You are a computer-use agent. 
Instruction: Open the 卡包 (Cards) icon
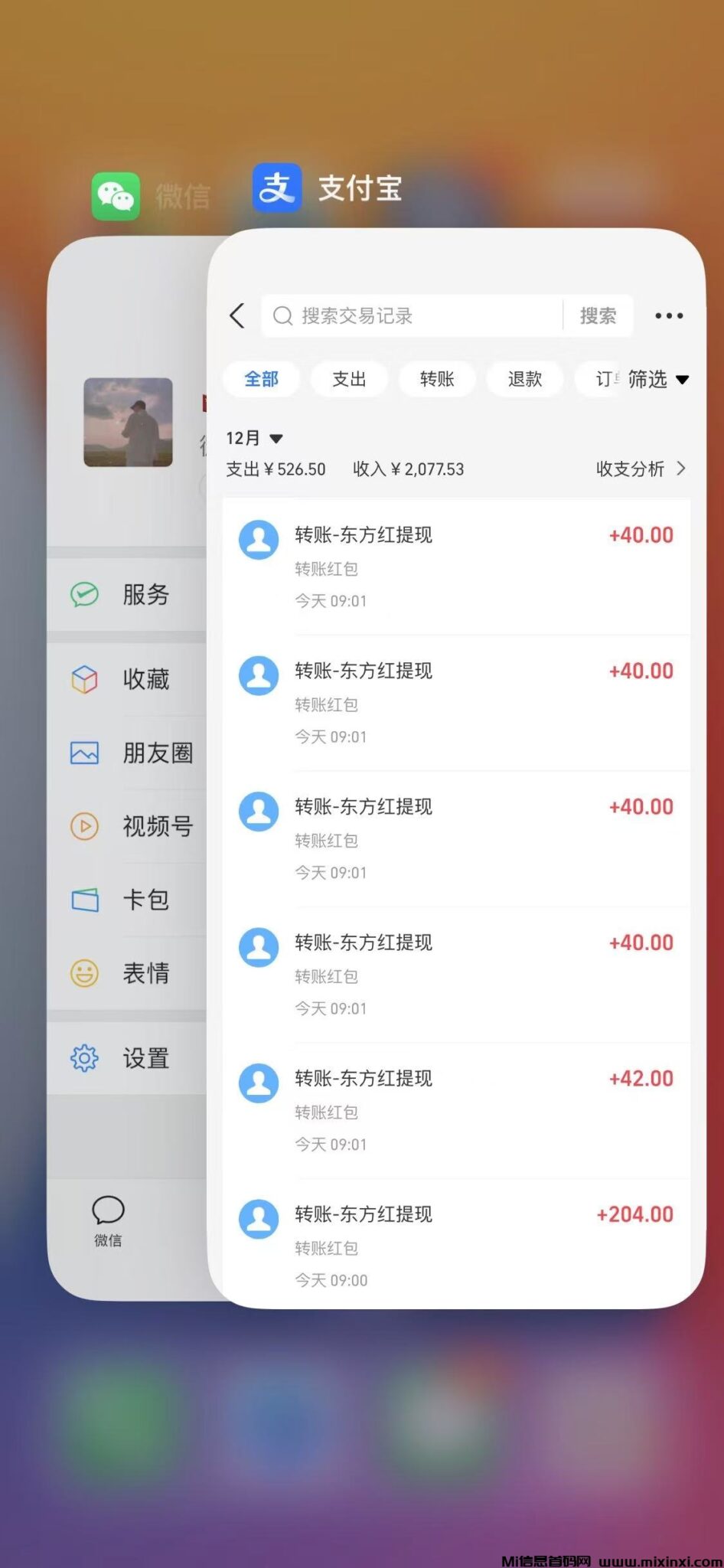[84, 901]
